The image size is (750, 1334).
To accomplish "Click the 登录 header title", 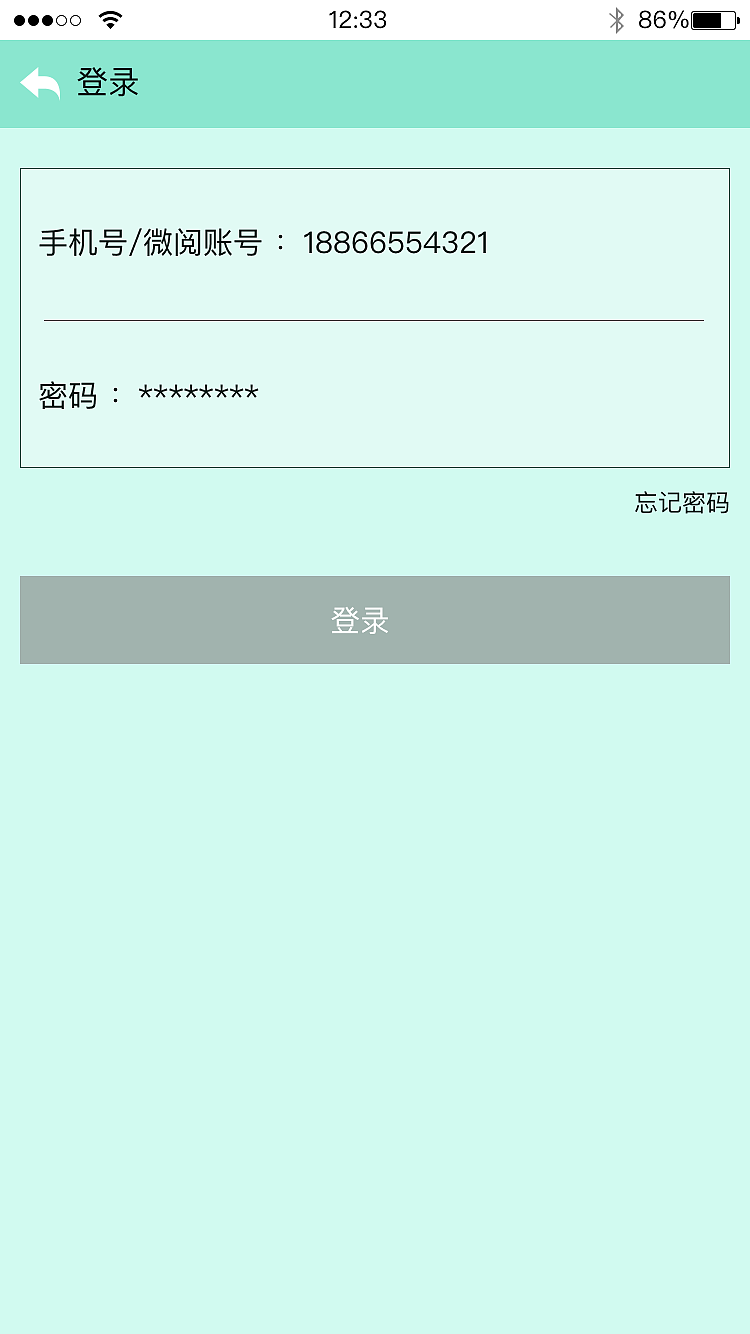I will click(110, 84).
